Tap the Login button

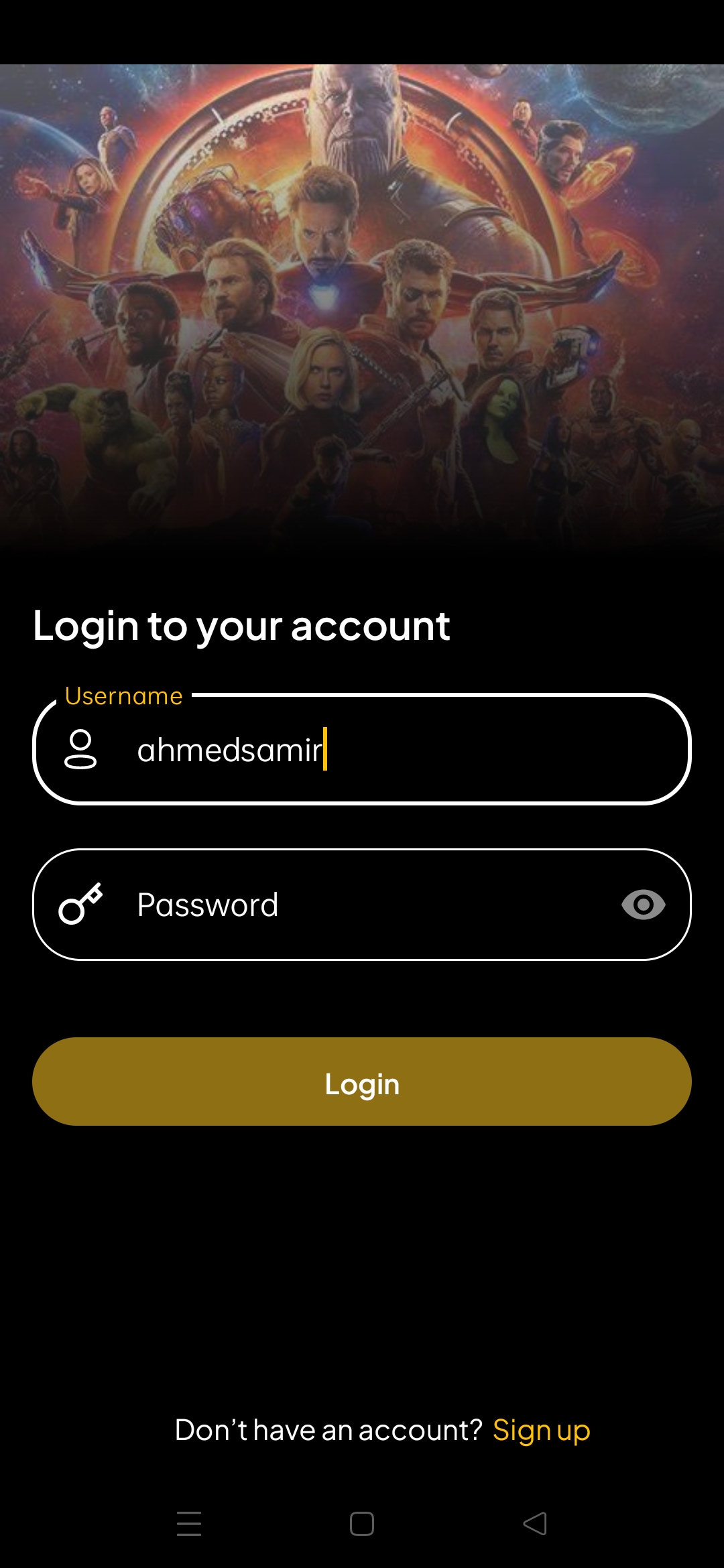pos(362,1082)
